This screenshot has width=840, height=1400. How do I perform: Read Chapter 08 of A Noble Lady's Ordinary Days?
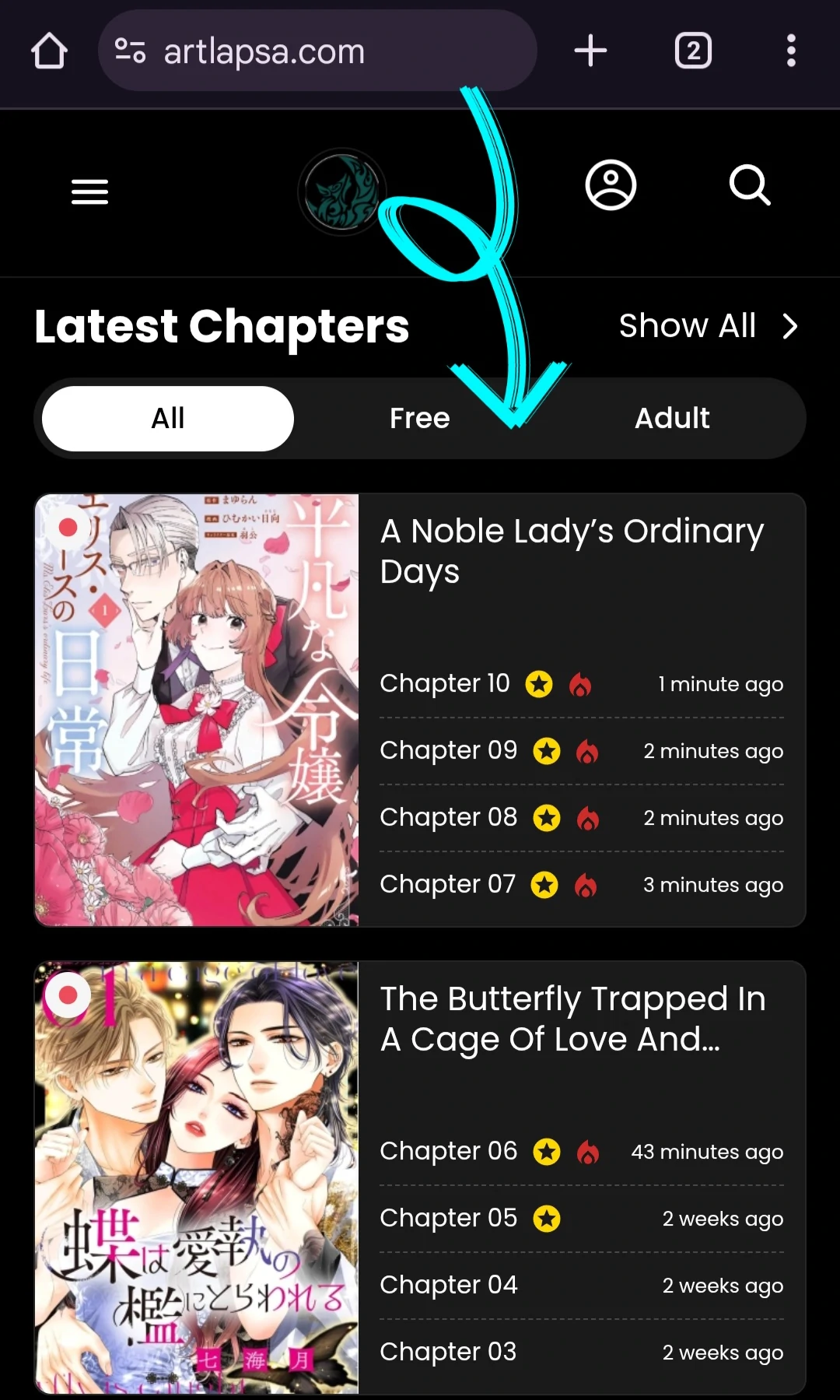tap(448, 817)
